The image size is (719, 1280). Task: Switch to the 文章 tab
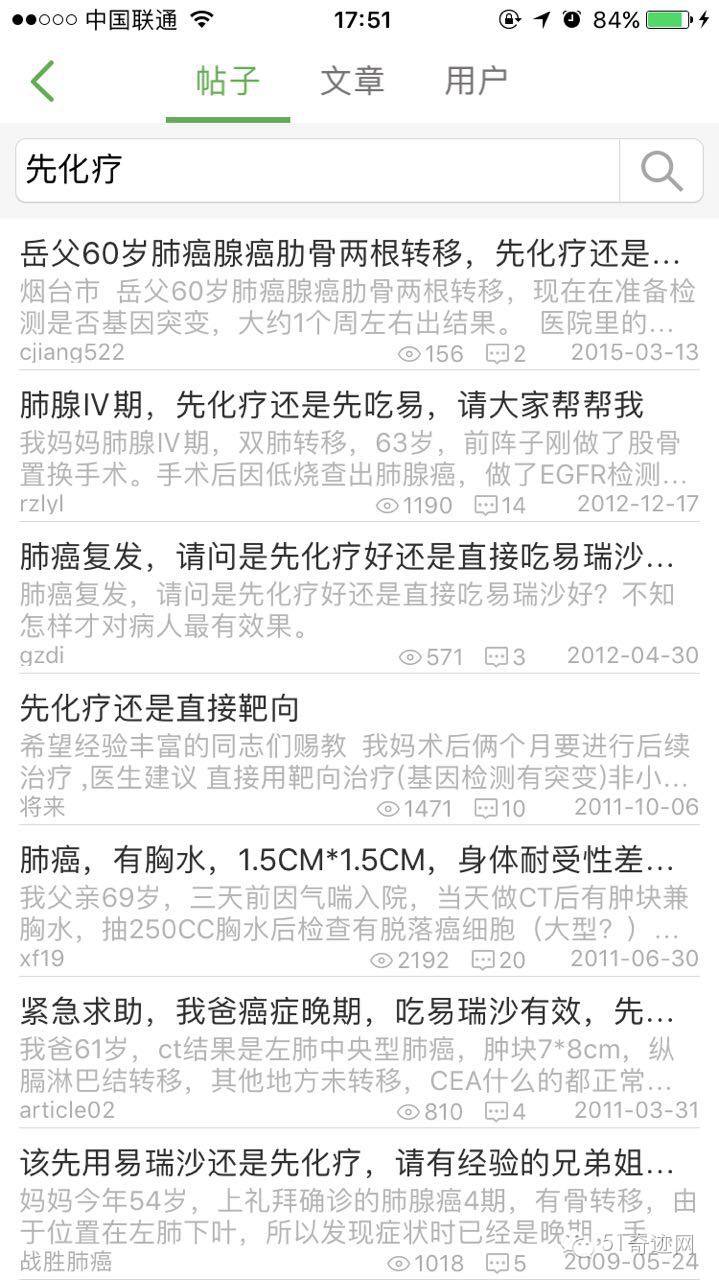coord(352,81)
